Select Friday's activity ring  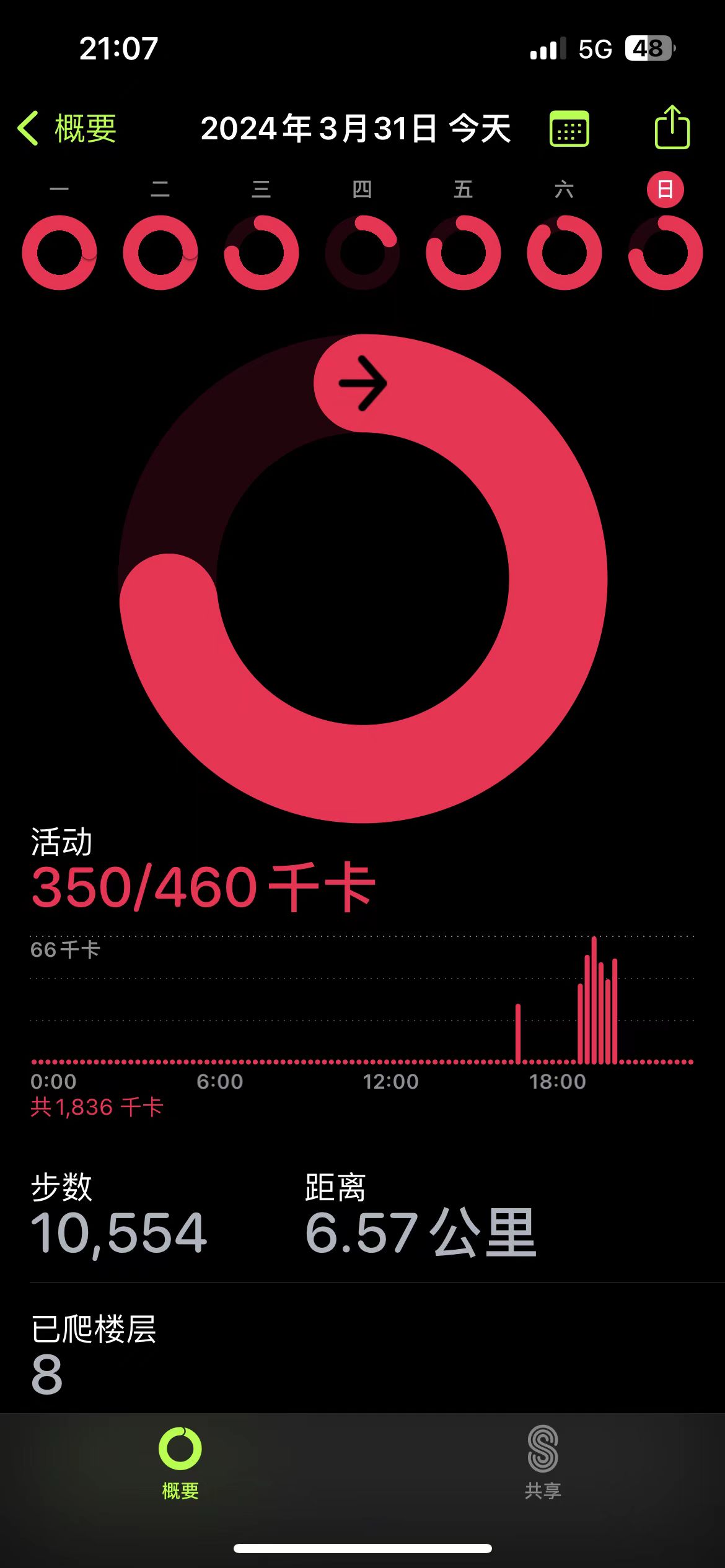464,252
